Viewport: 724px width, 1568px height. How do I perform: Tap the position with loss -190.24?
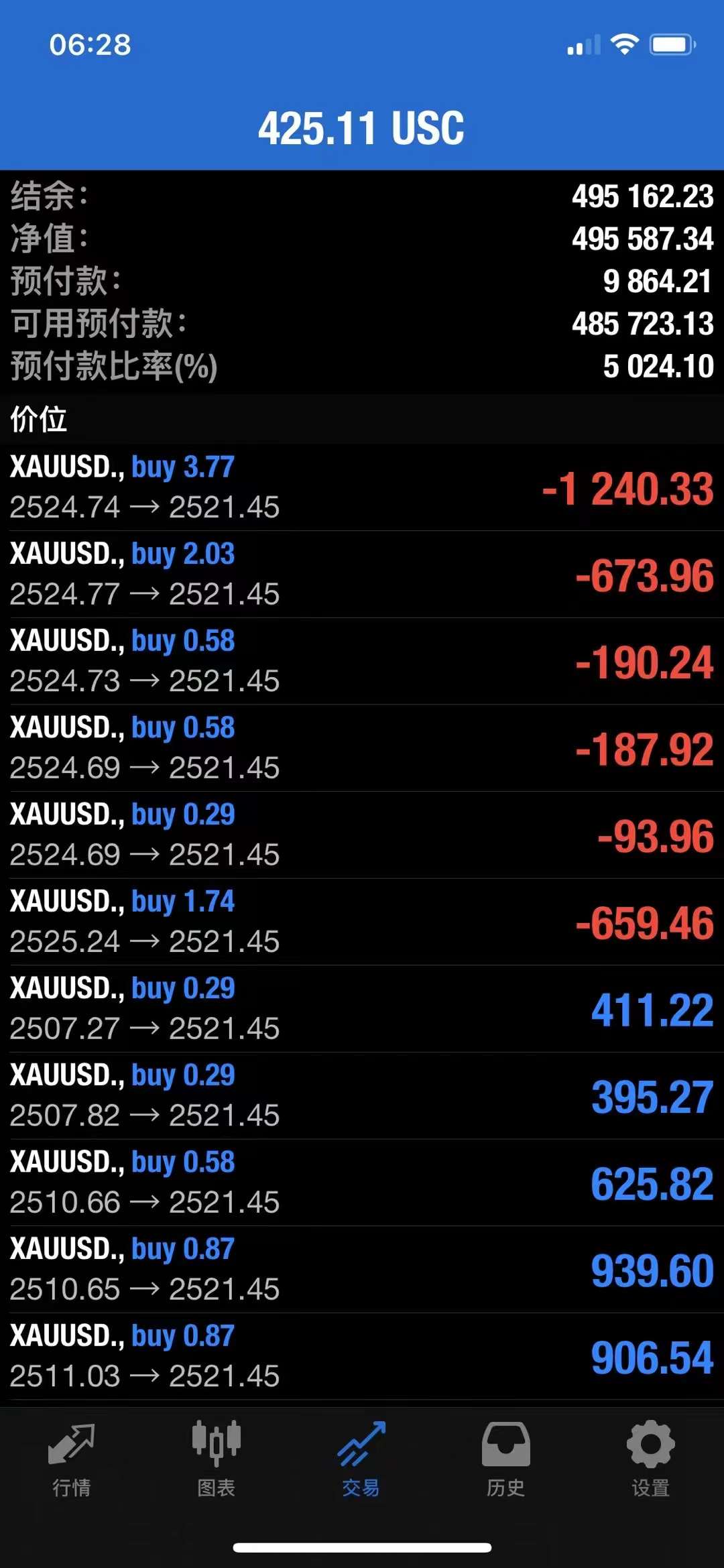click(362, 661)
